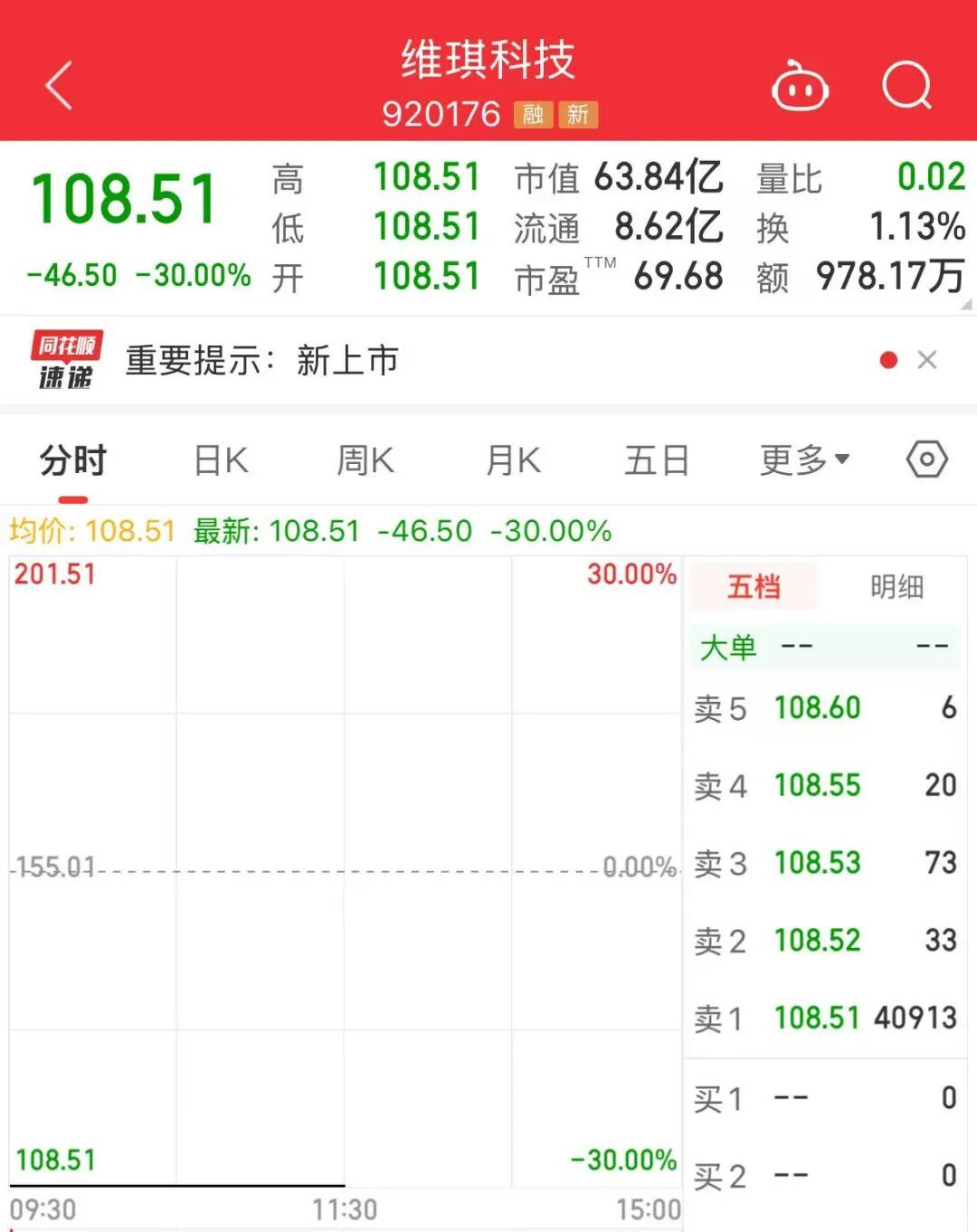Go back using the top-left arrow
The image size is (977, 1232).
[x=59, y=86]
